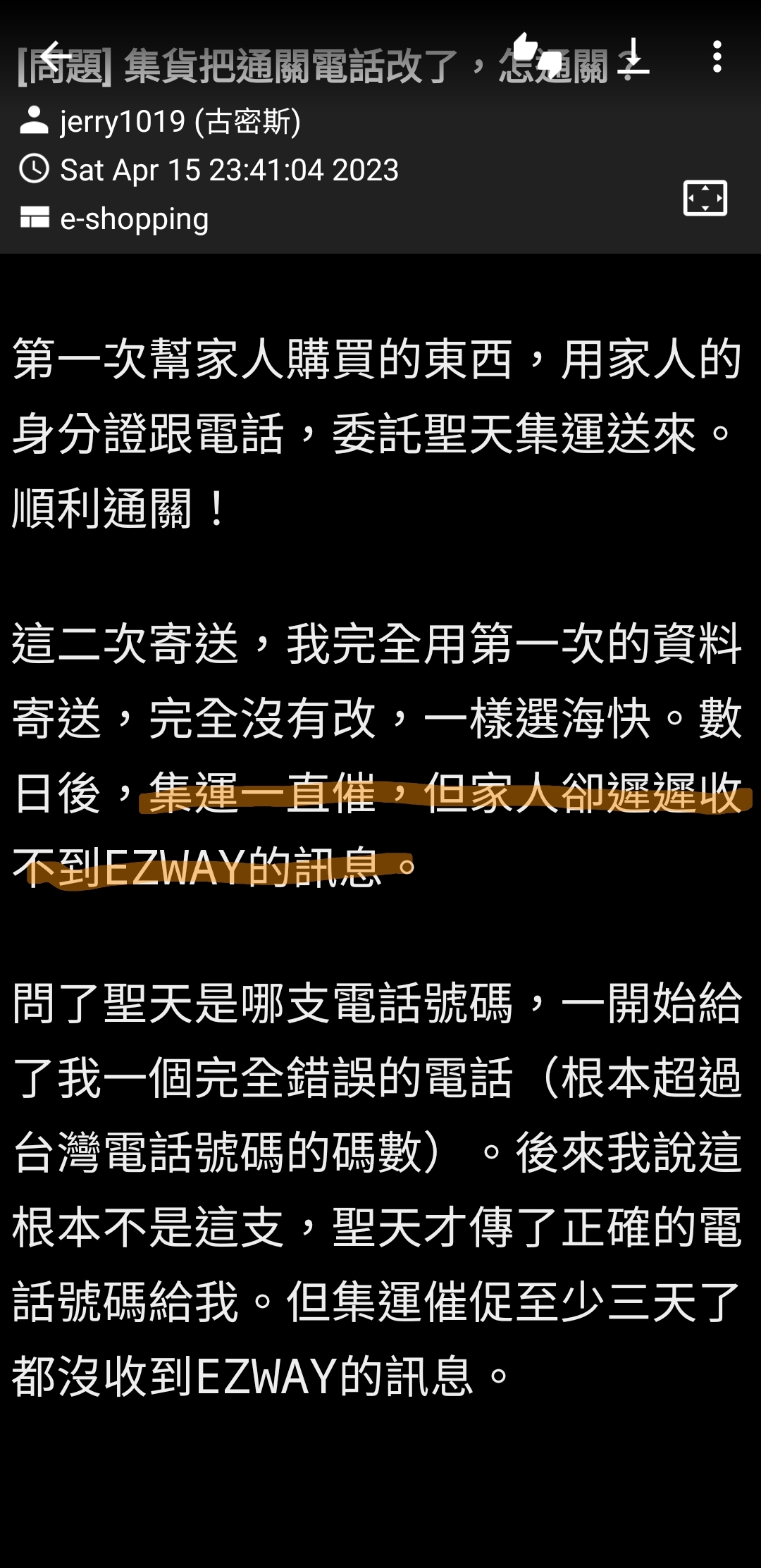Jump to bottom with the down-arrow icon
This screenshot has height=1568, width=761.
tap(633, 56)
